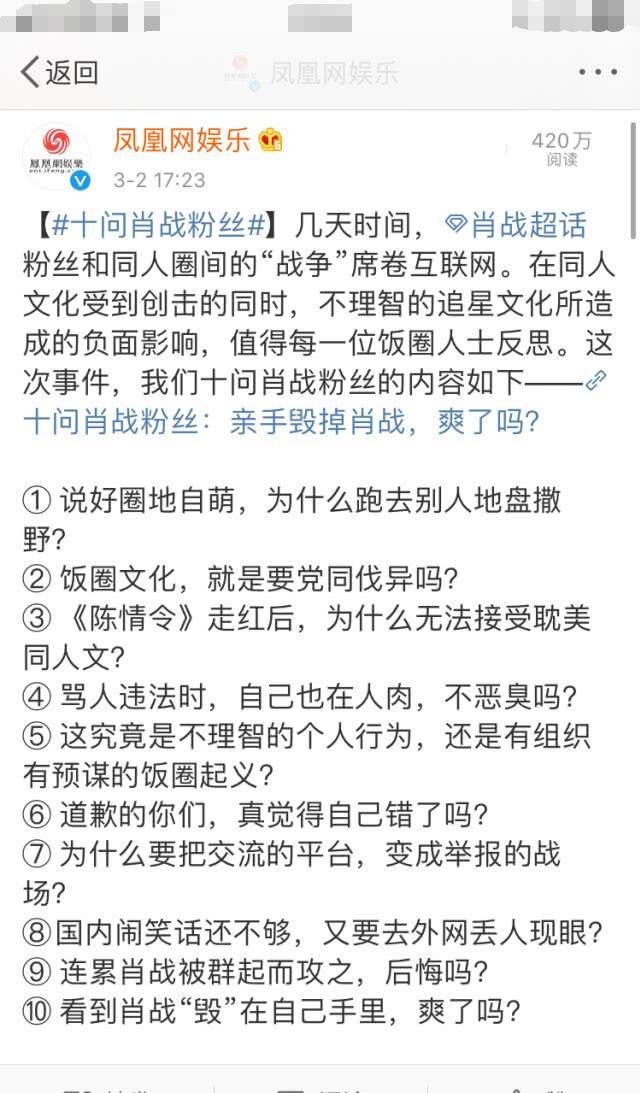Go back using the 返回 button
640x1093 pixels.
pyautogui.click(x=60, y=72)
